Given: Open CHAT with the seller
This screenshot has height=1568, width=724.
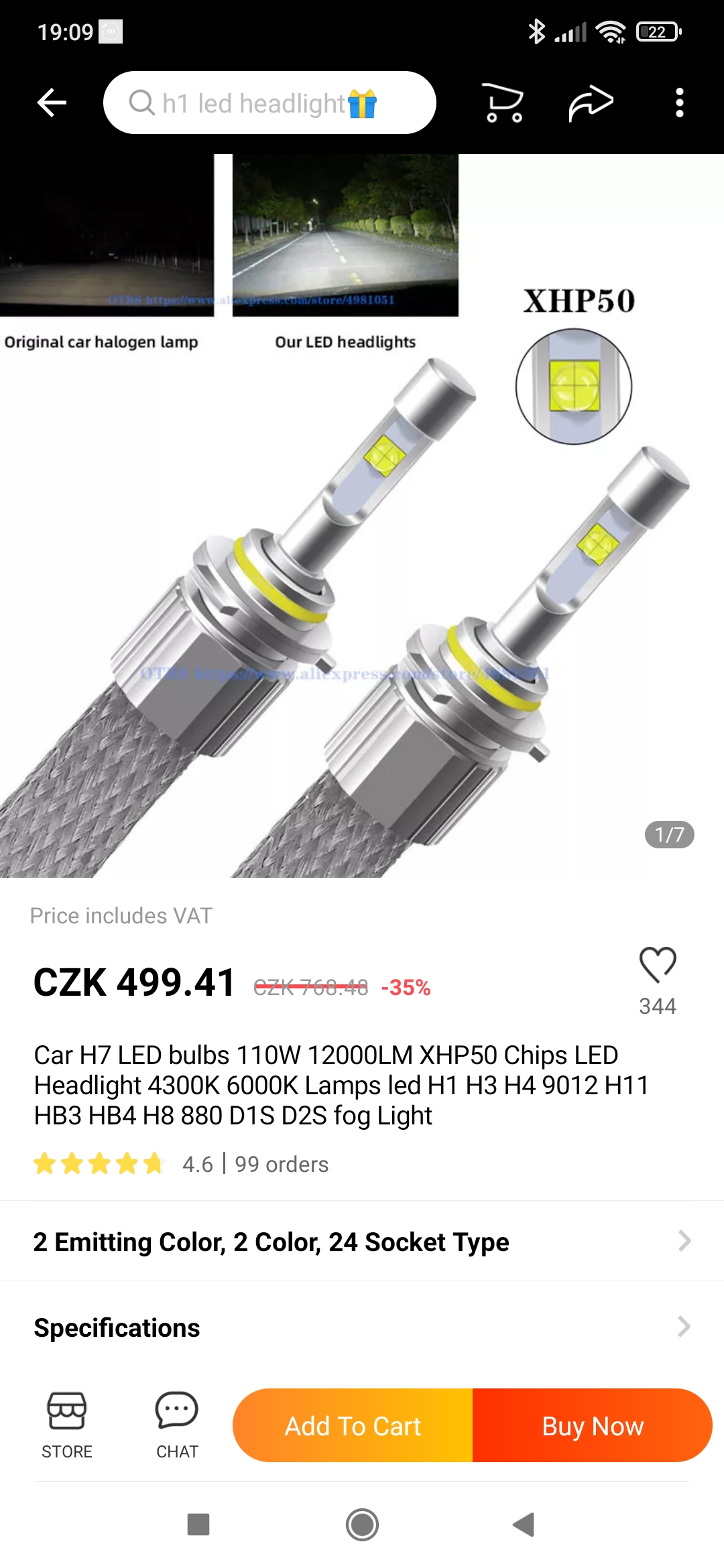Looking at the screenshot, I should pyautogui.click(x=177, y=1425).
